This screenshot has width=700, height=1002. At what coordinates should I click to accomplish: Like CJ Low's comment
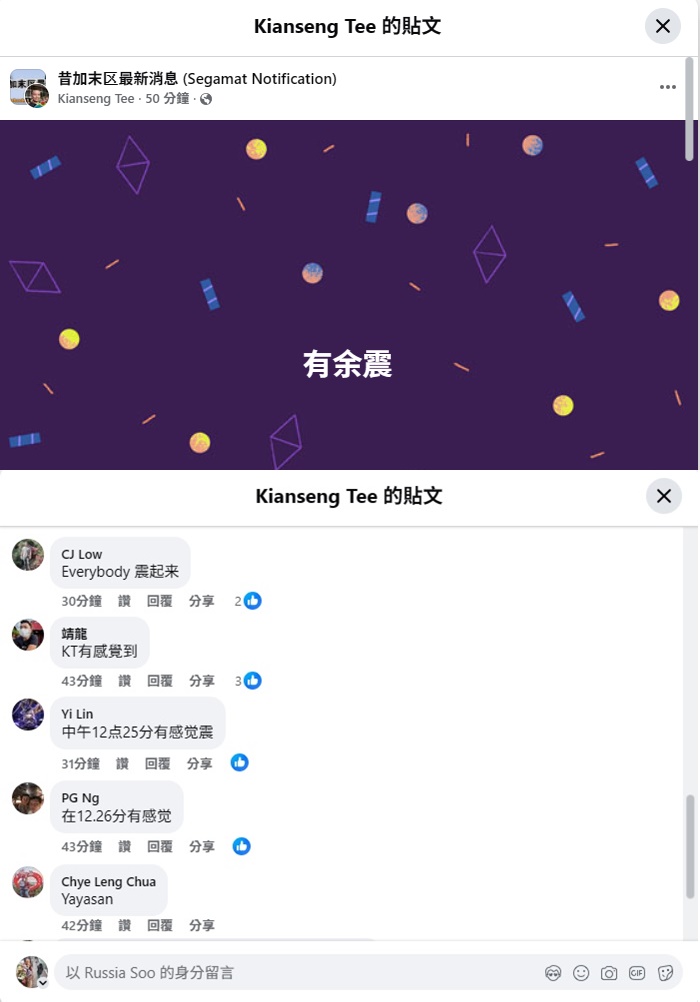(124, 601)
